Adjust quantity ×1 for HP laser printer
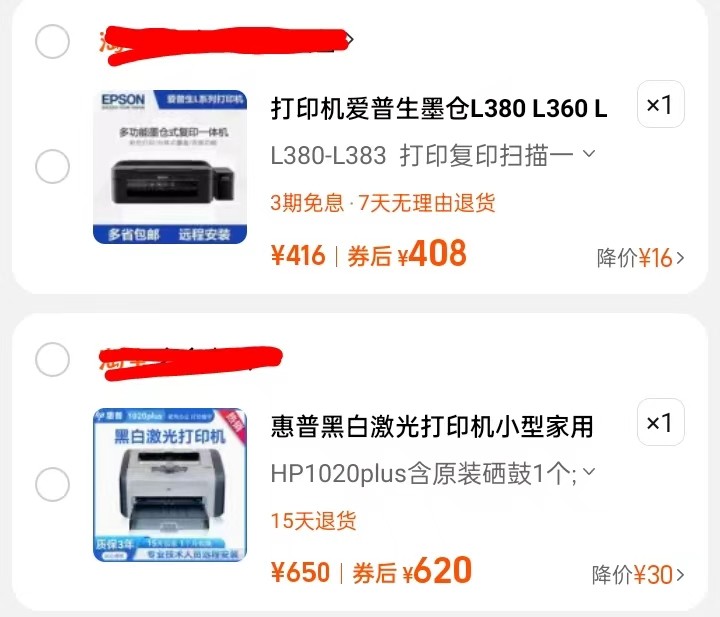This screenshot has height=617, width=720. 660,423
